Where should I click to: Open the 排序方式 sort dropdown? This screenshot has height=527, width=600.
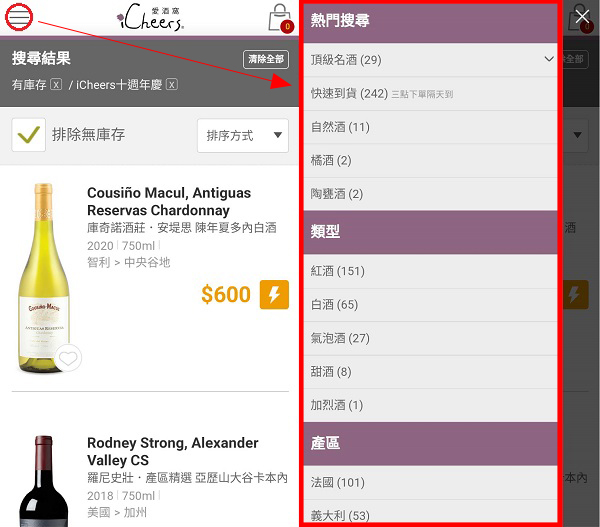click(x=241, y=135)
